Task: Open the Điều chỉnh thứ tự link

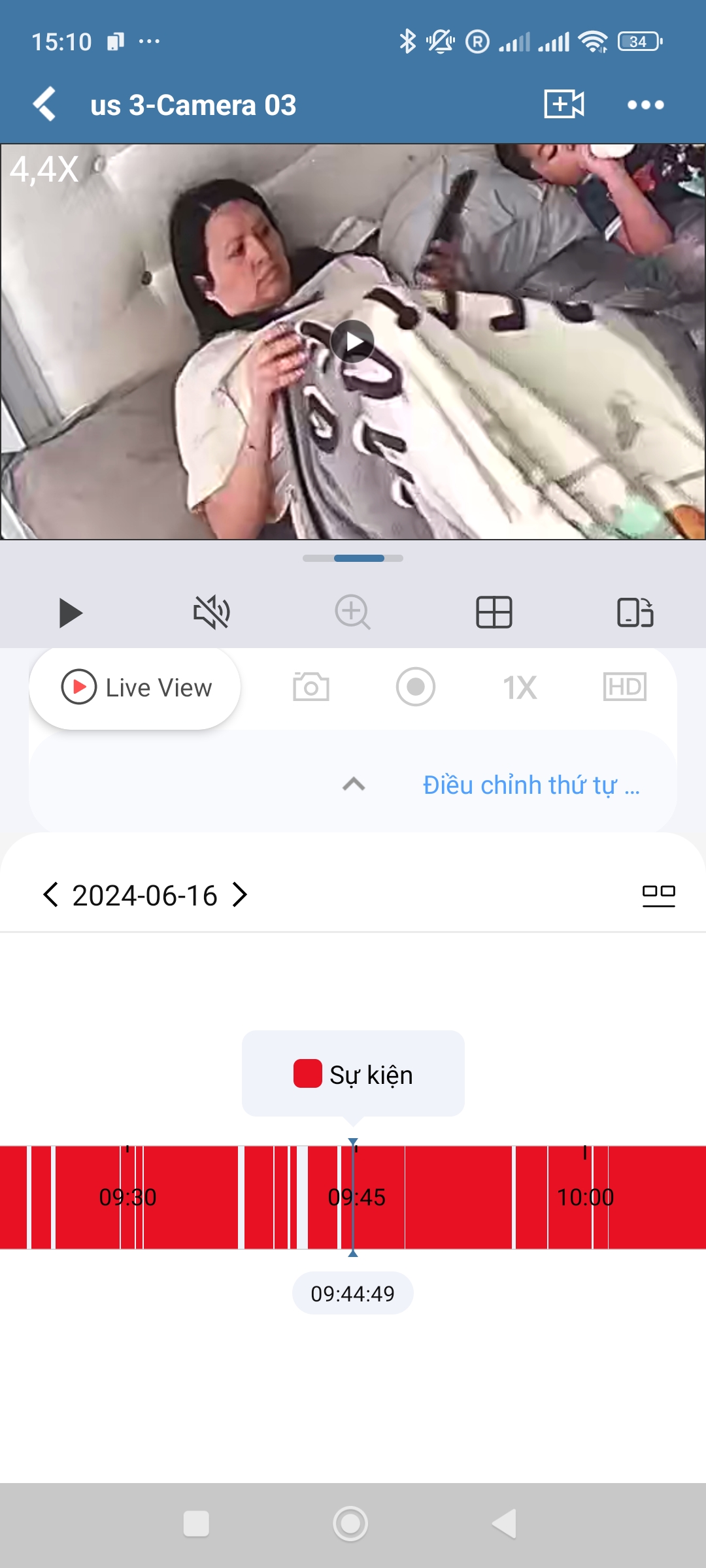Action: coord(531,785)
